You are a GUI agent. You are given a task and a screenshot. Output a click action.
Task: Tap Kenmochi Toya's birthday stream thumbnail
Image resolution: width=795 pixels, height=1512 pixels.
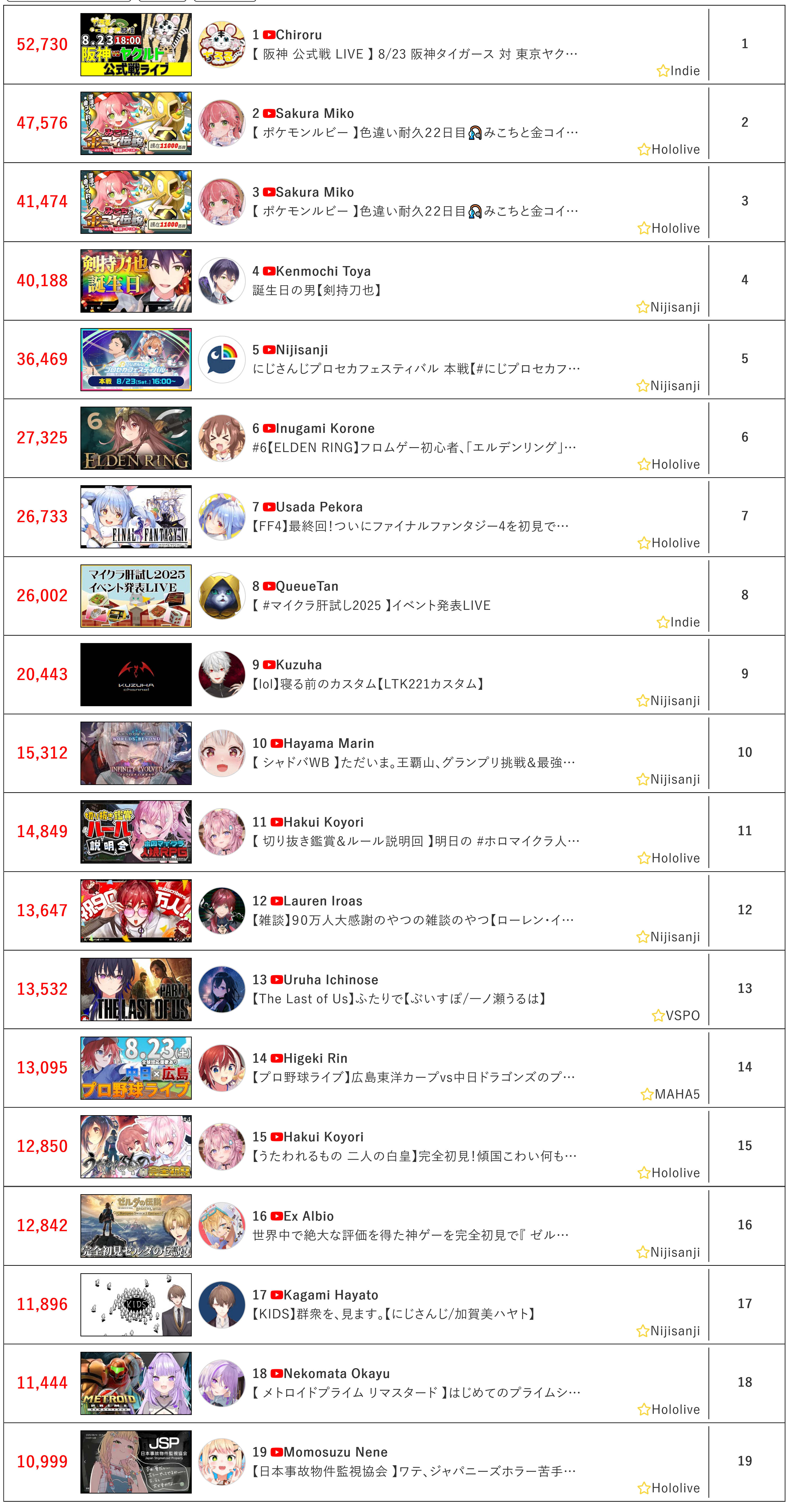point(136,281)
